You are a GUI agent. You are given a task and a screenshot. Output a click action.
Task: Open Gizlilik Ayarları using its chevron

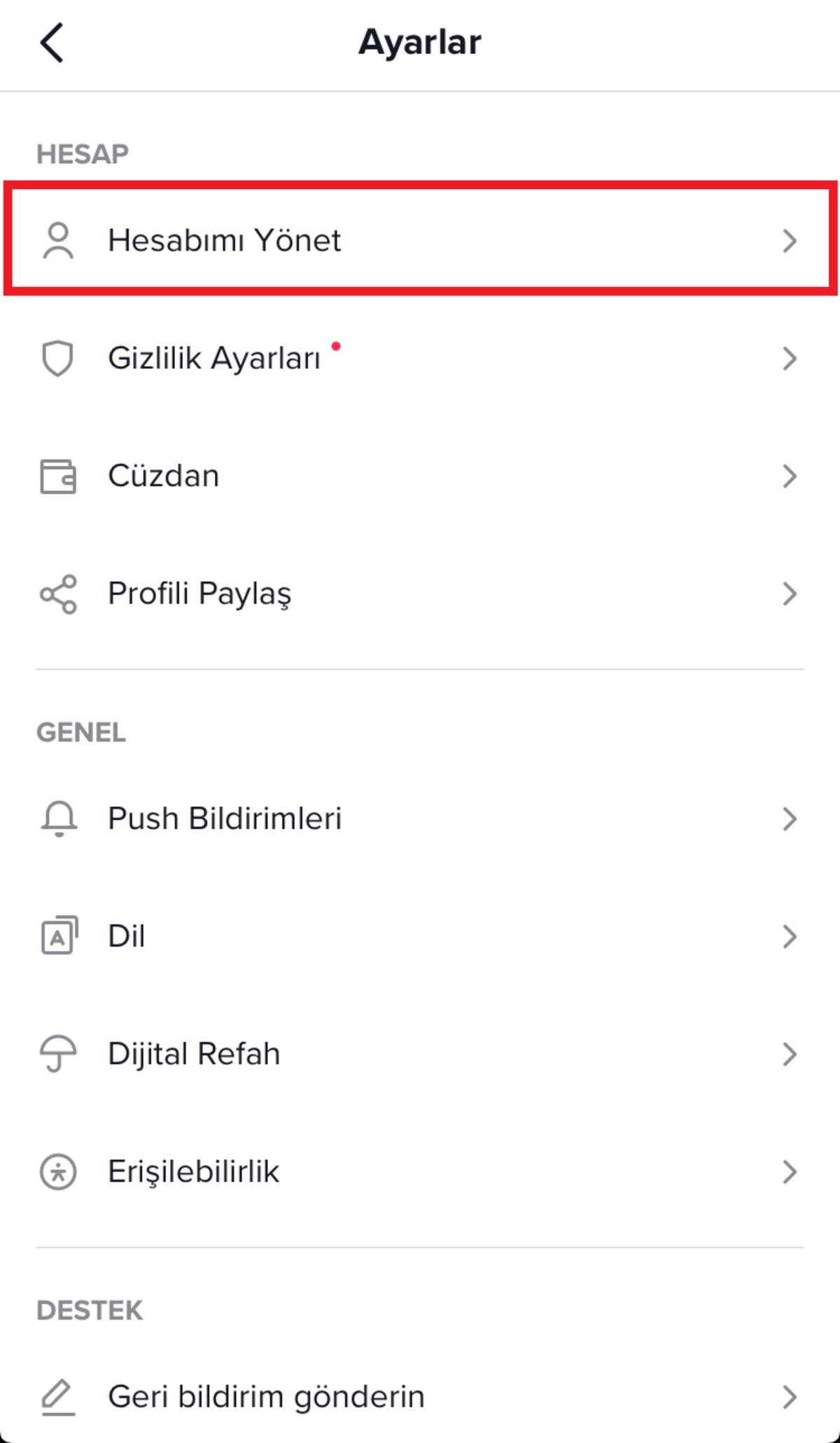click(790, 359)
